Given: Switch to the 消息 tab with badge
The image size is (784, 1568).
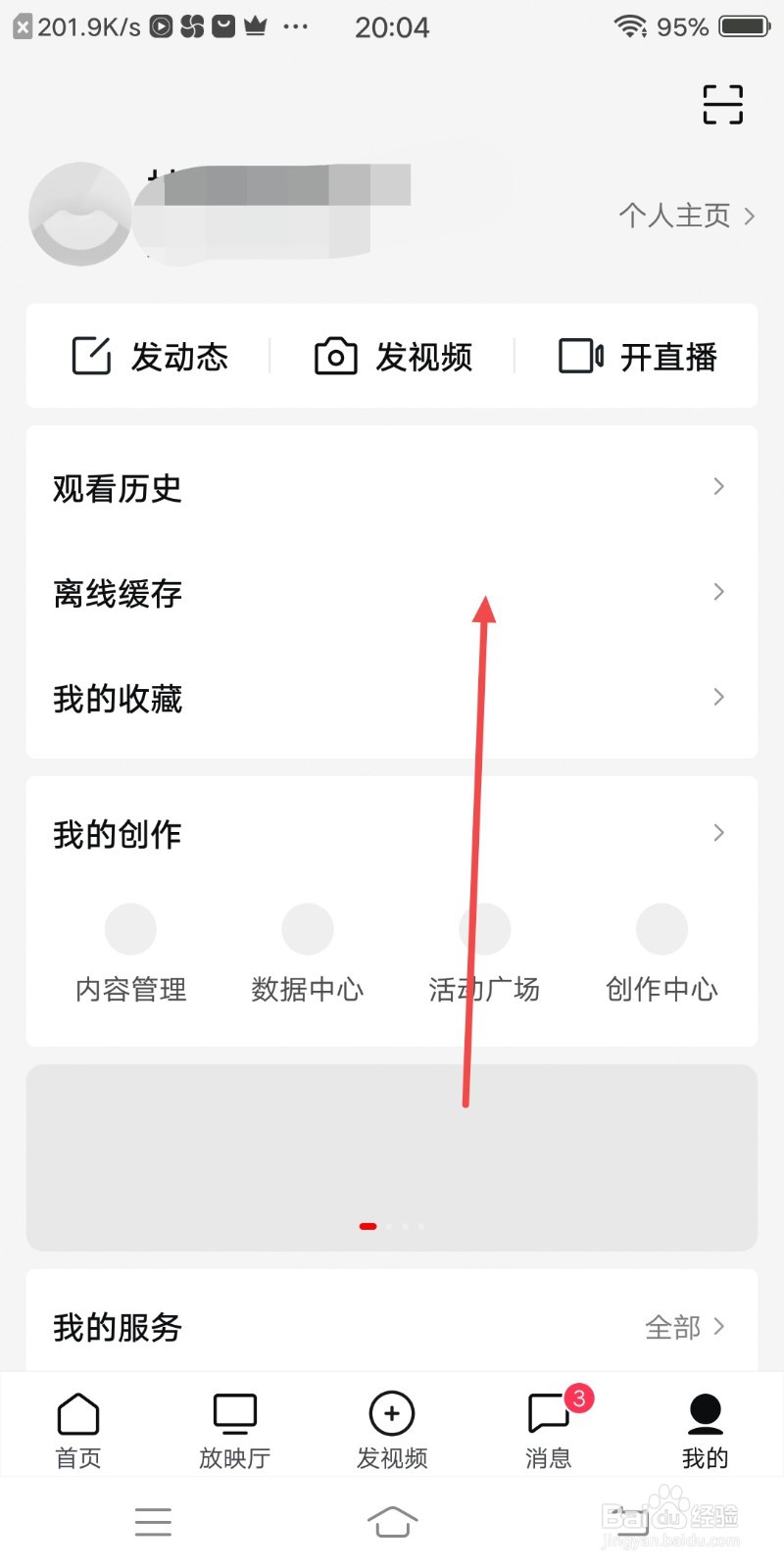Looking at the screenshot, I should 548,1426.
